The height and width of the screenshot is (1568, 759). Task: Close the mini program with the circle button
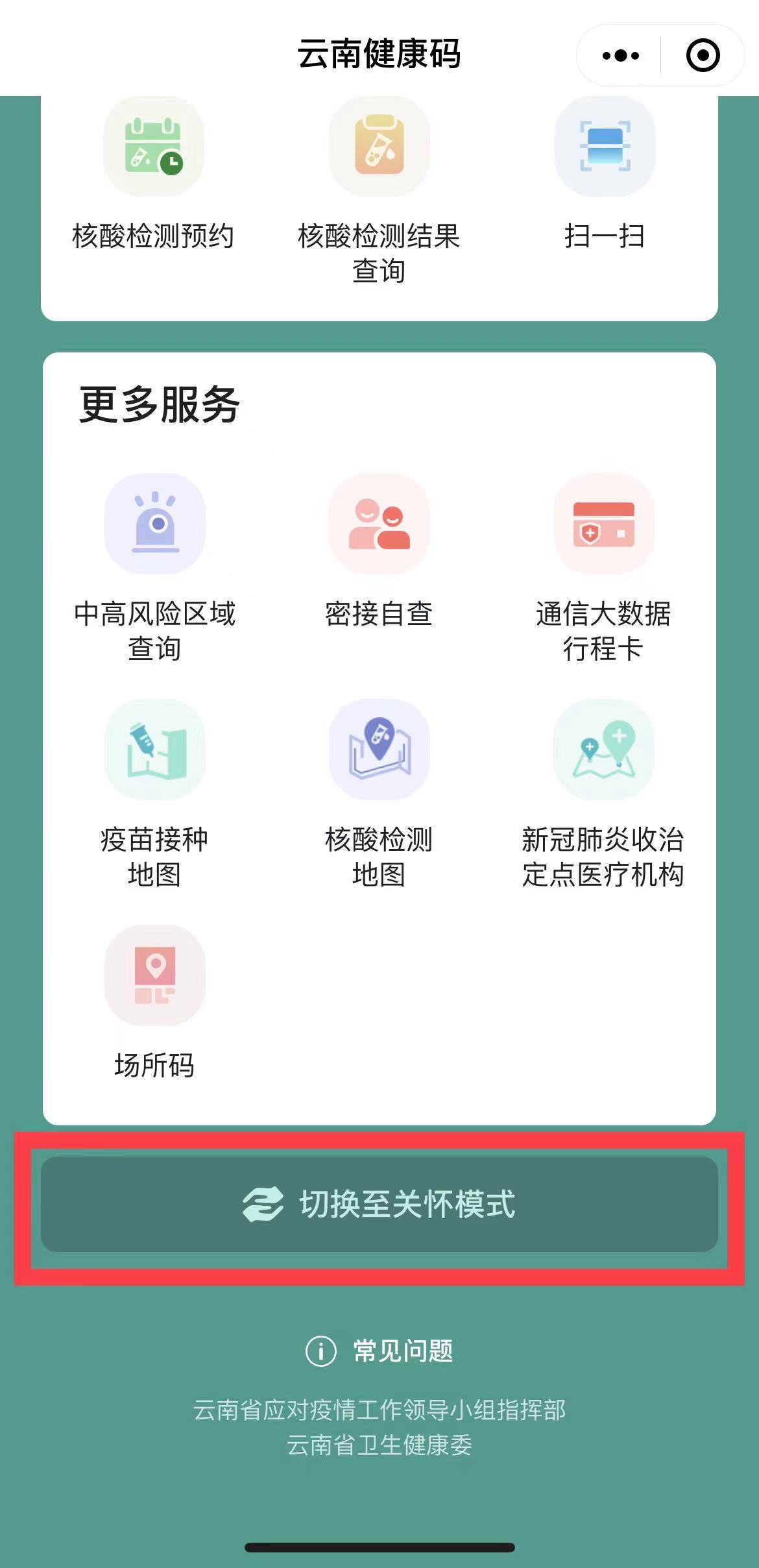pyautogui.click(x=703, y=56)
